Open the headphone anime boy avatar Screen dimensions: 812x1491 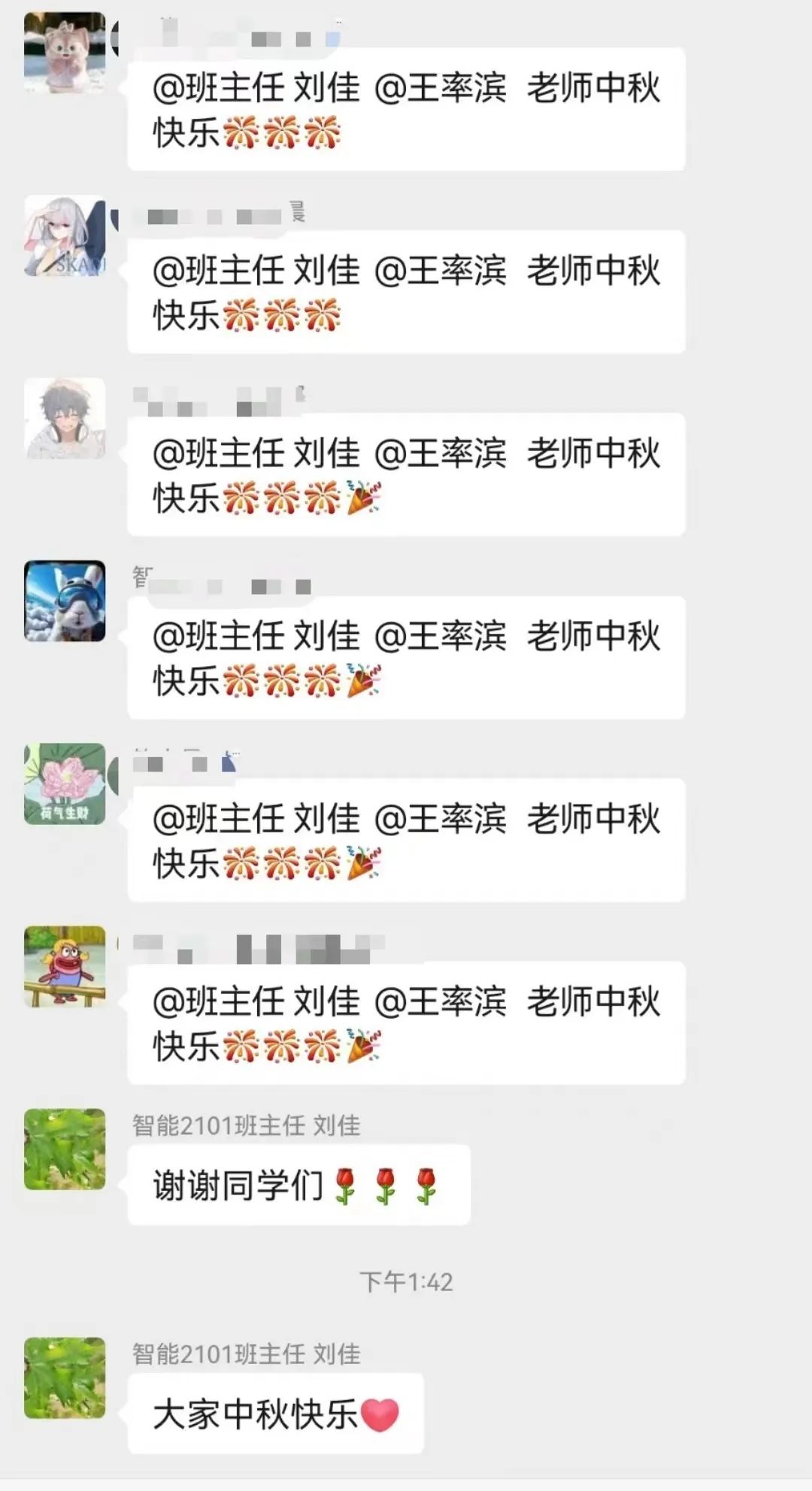tap(65, 418)
